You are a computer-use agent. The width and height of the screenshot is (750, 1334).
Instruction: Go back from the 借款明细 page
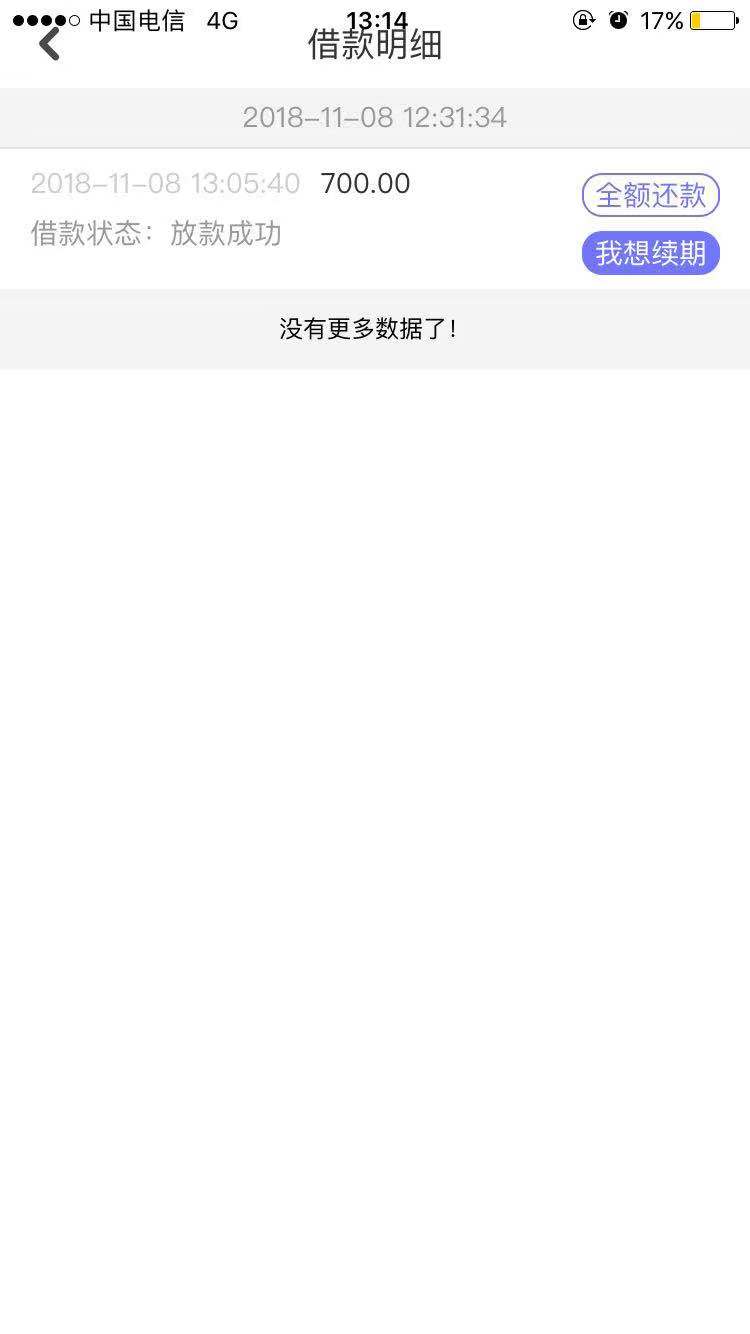tap(49, 44)
